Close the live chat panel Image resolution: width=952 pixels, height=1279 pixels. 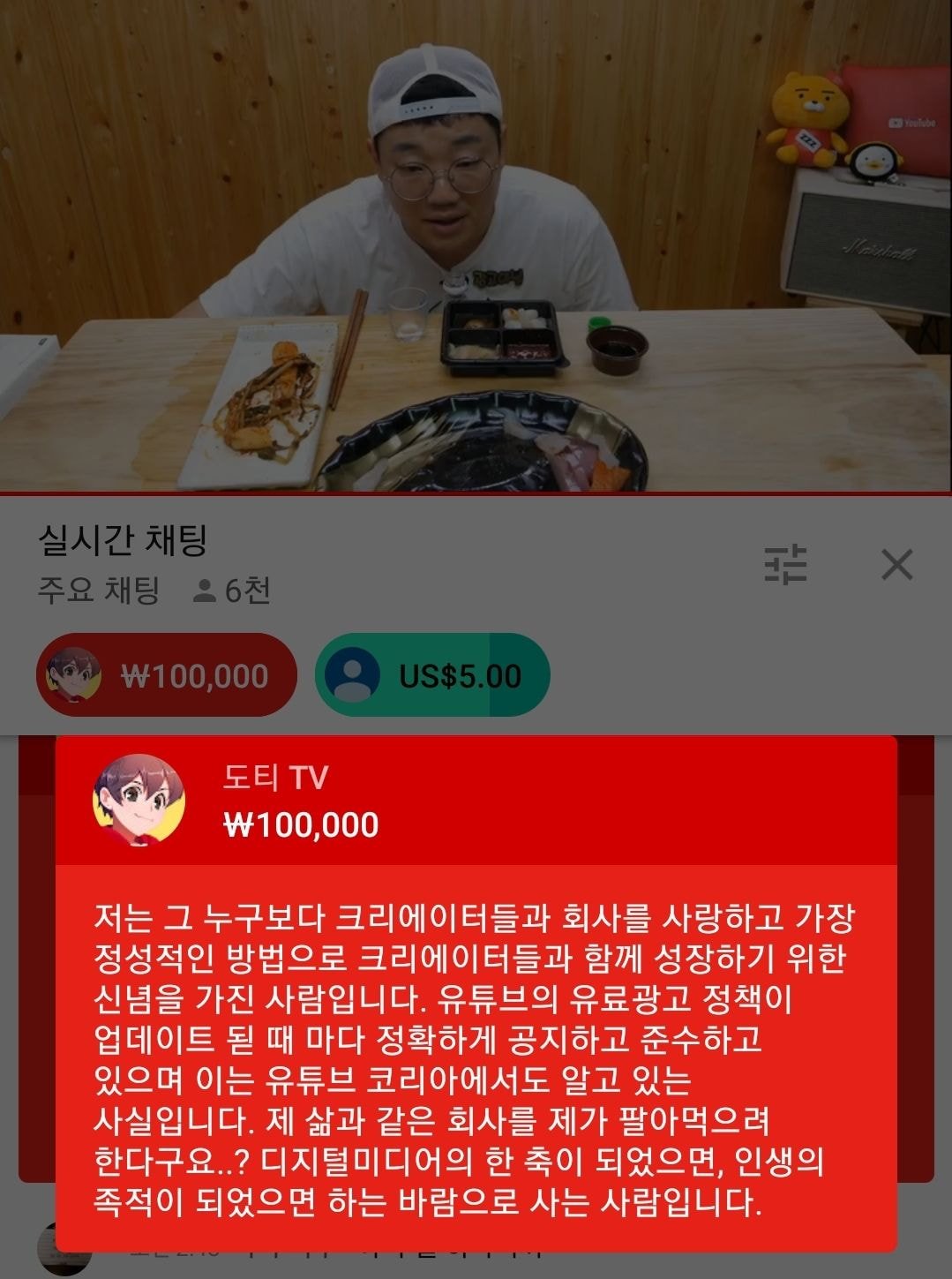click(896, 565)
